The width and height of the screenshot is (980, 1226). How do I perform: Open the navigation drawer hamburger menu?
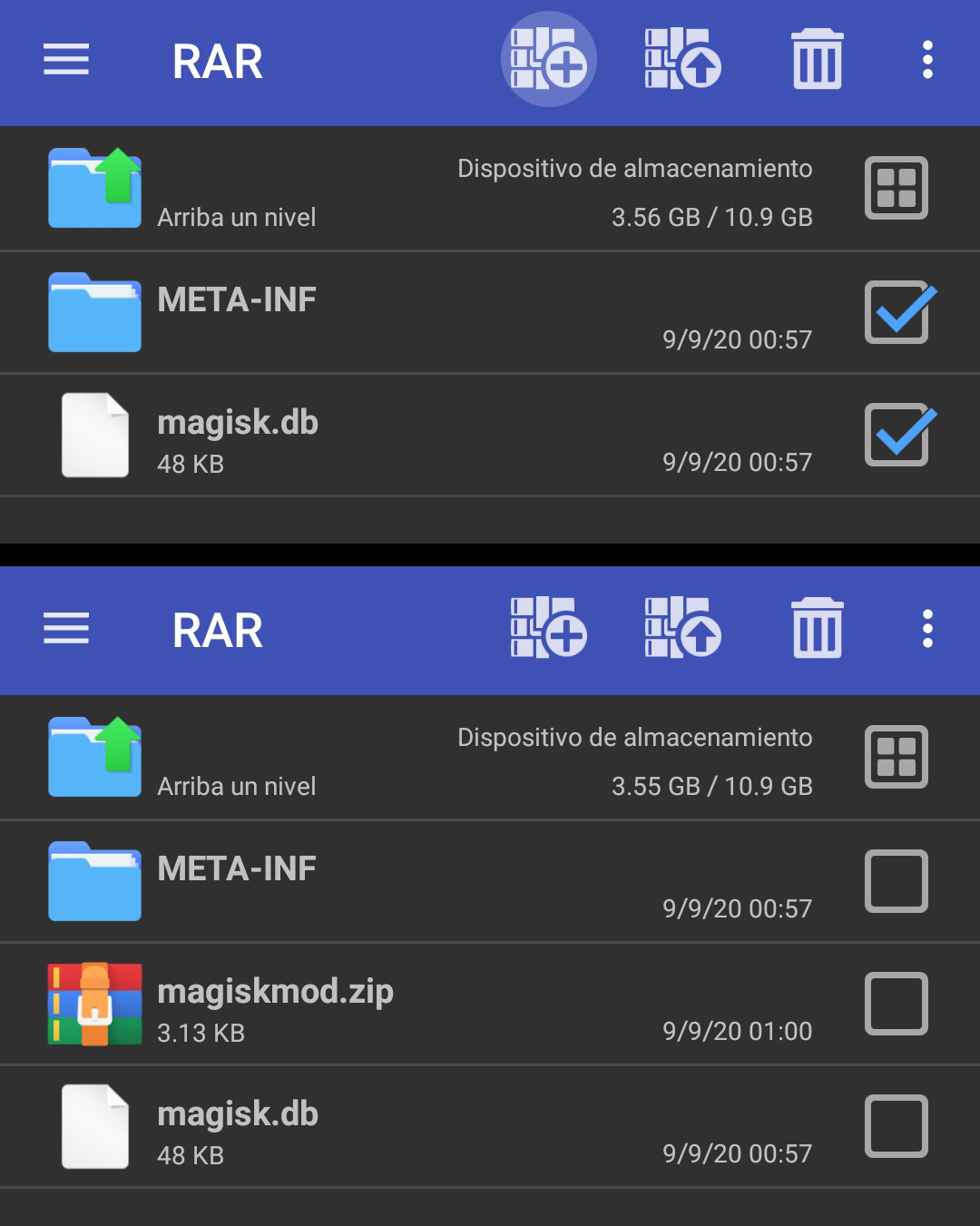click(x=65, y=60)
